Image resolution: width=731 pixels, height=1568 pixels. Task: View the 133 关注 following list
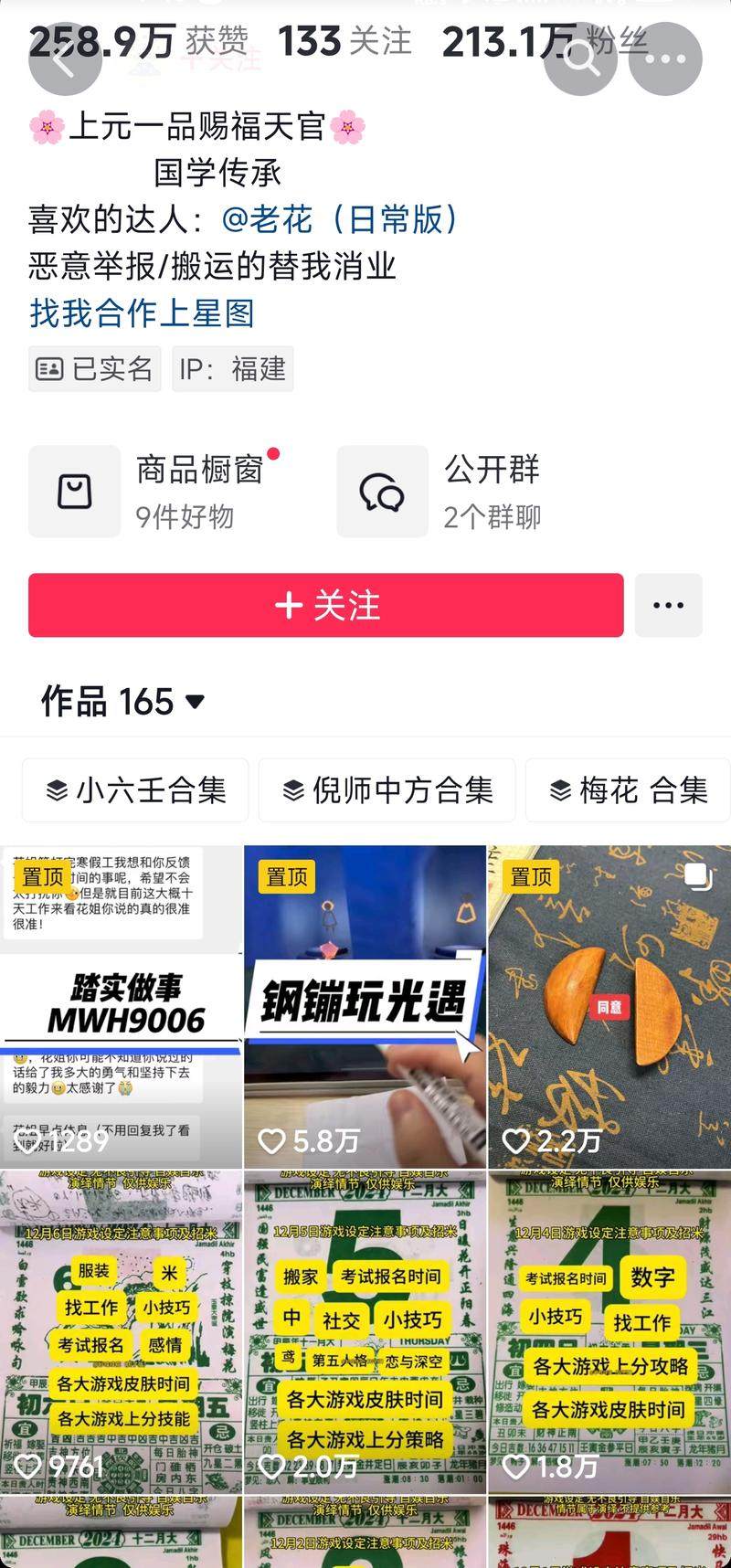[x=344, y=42]
